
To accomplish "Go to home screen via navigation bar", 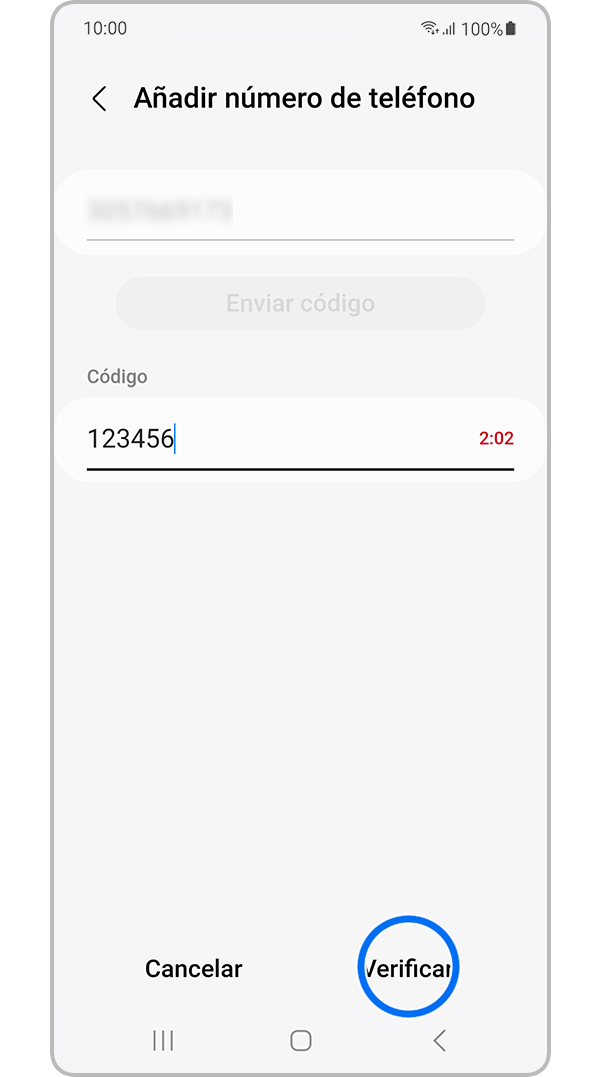I will [300, 1041].
